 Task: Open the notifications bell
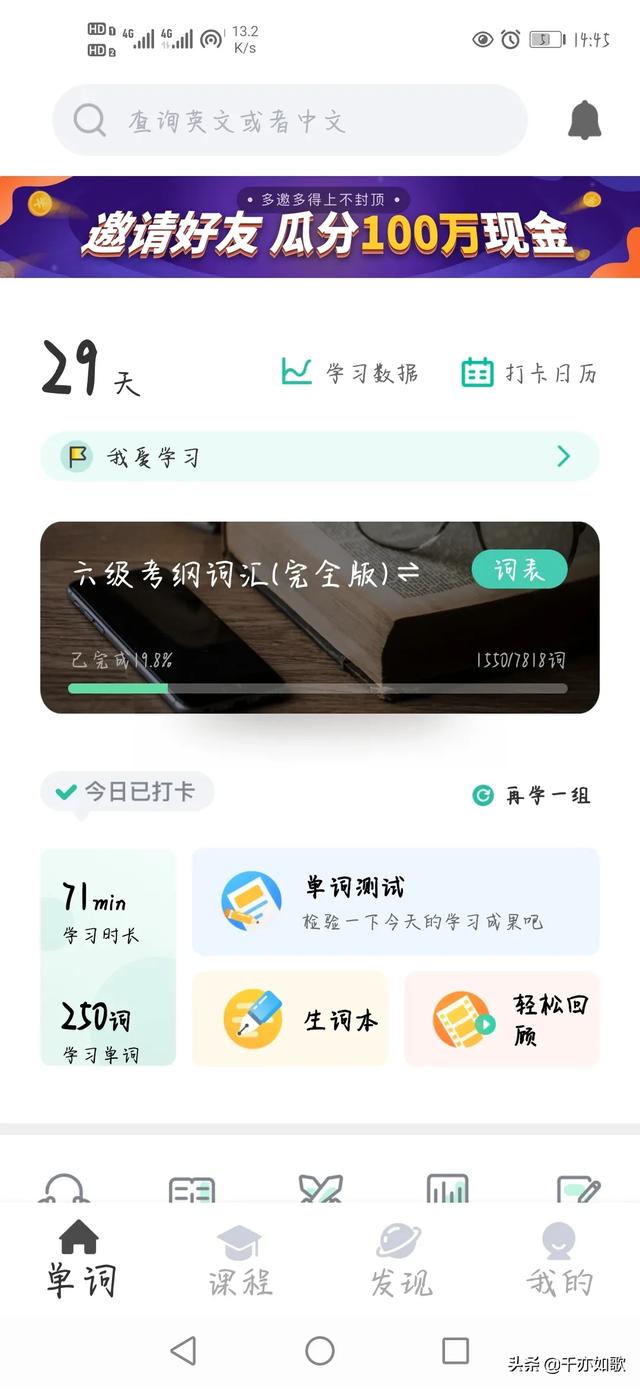(584, 120)
